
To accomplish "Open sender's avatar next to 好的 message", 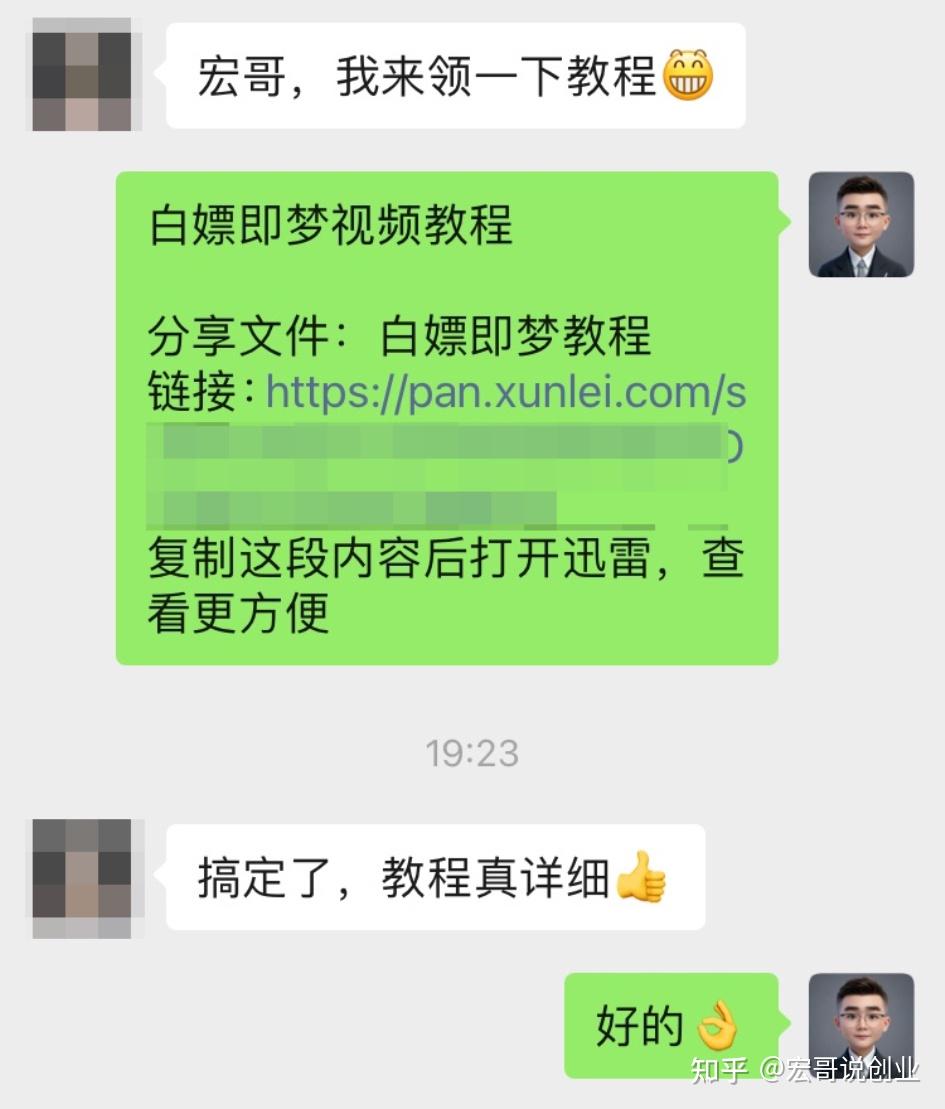I will [x=860, y=1025].
